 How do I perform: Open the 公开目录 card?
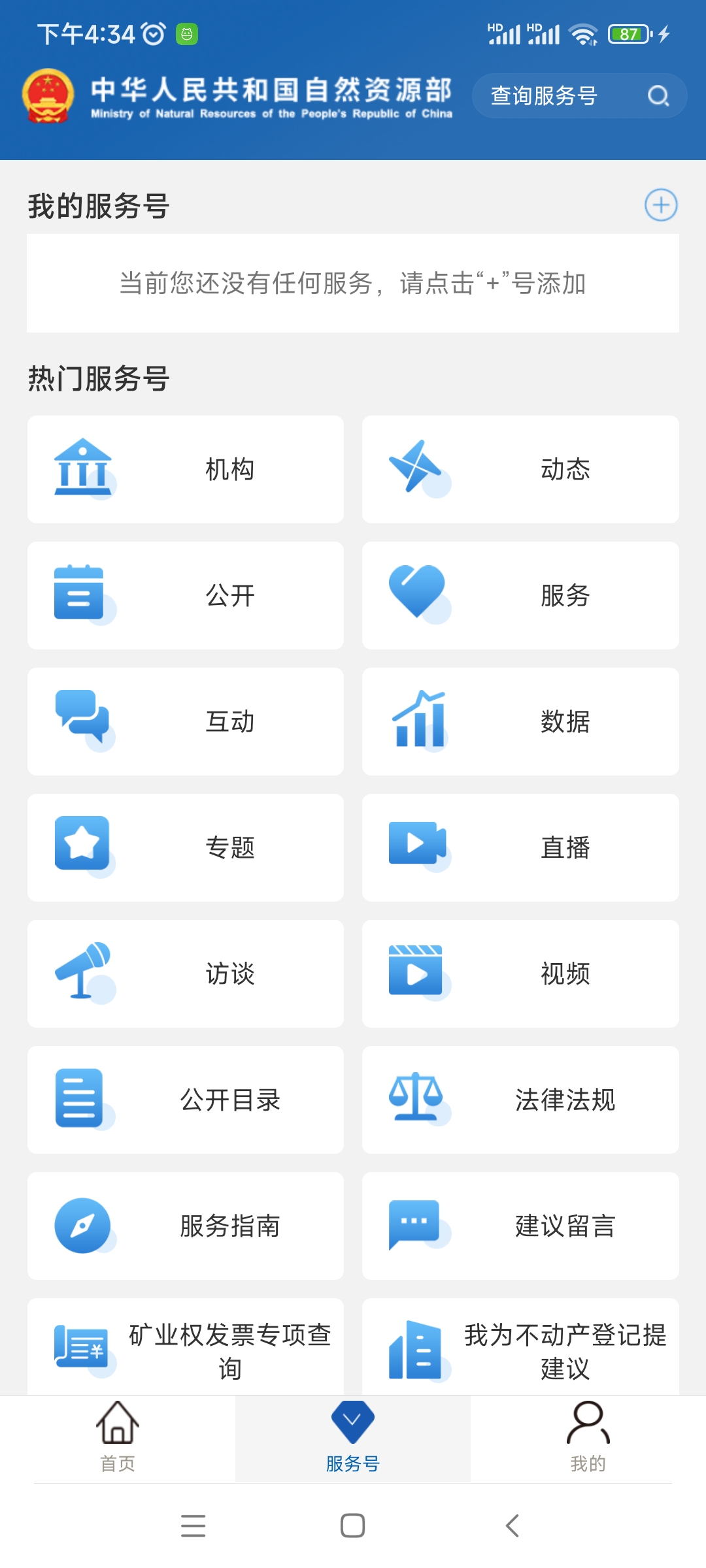tap(186, 1100)
